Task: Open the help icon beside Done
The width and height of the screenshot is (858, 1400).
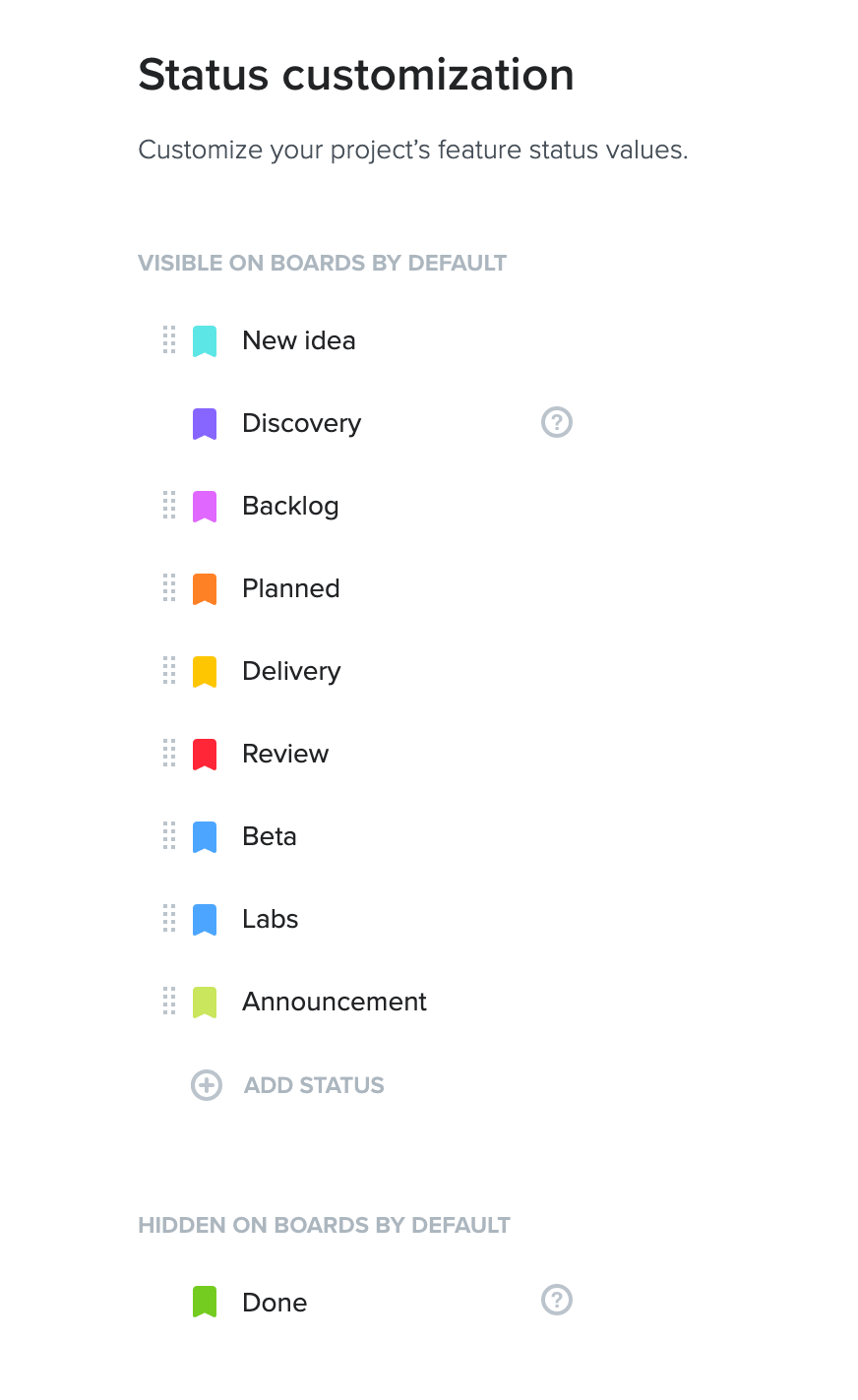Action: click(x=557, y=1300)
